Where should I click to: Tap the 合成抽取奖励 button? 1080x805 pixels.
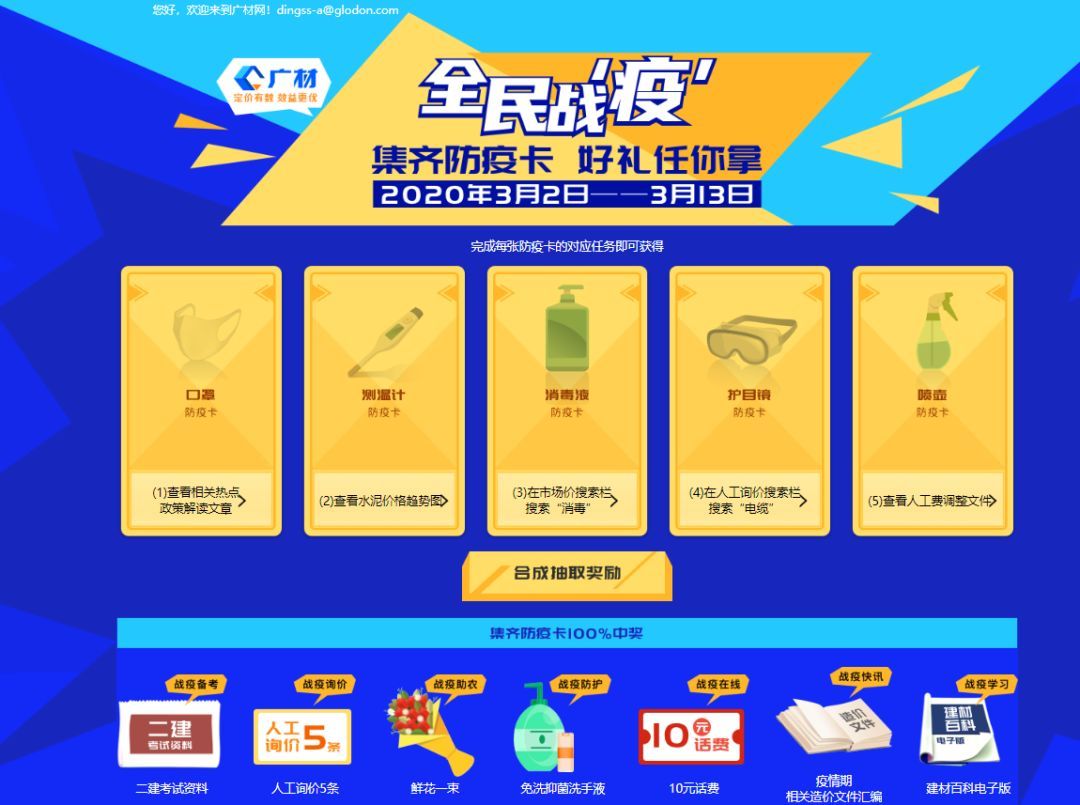click(567, 574)
